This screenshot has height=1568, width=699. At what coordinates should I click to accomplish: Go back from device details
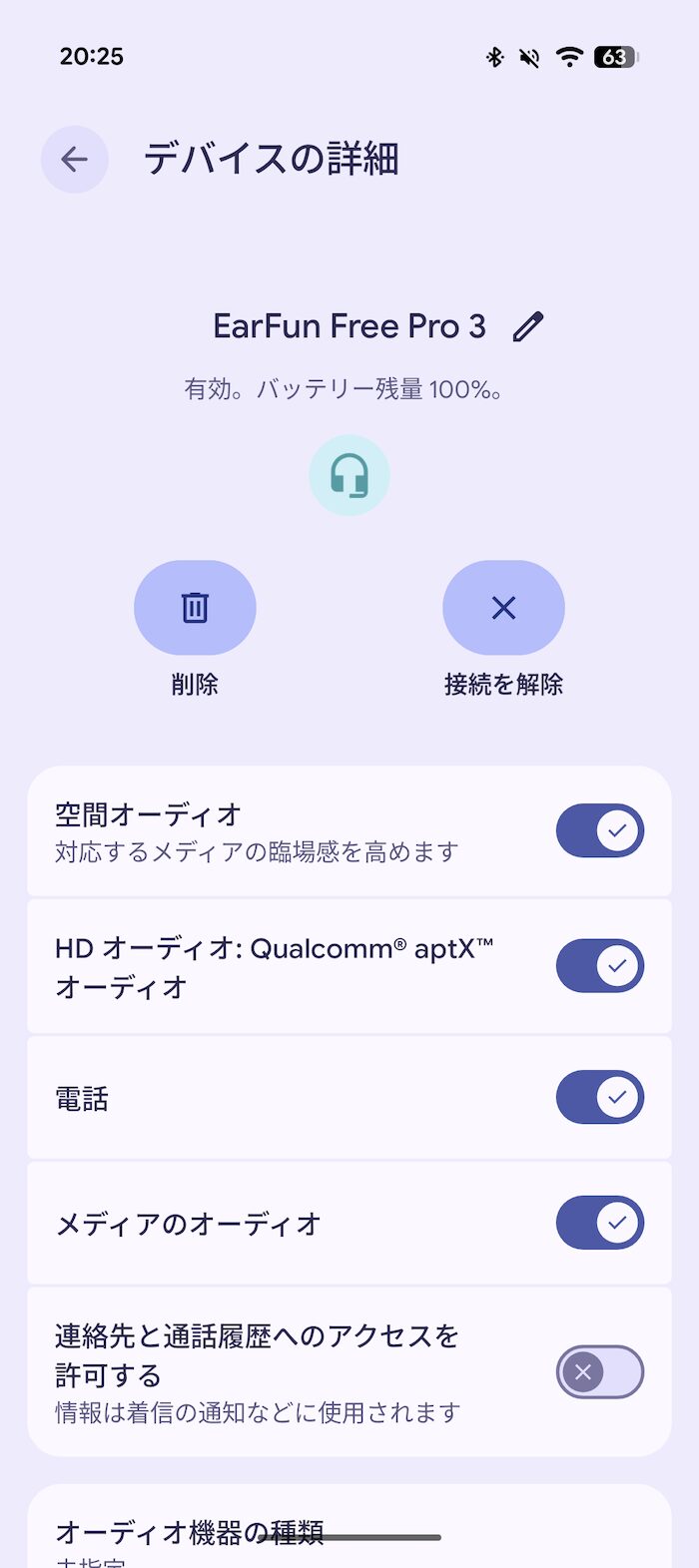point(74,159)
